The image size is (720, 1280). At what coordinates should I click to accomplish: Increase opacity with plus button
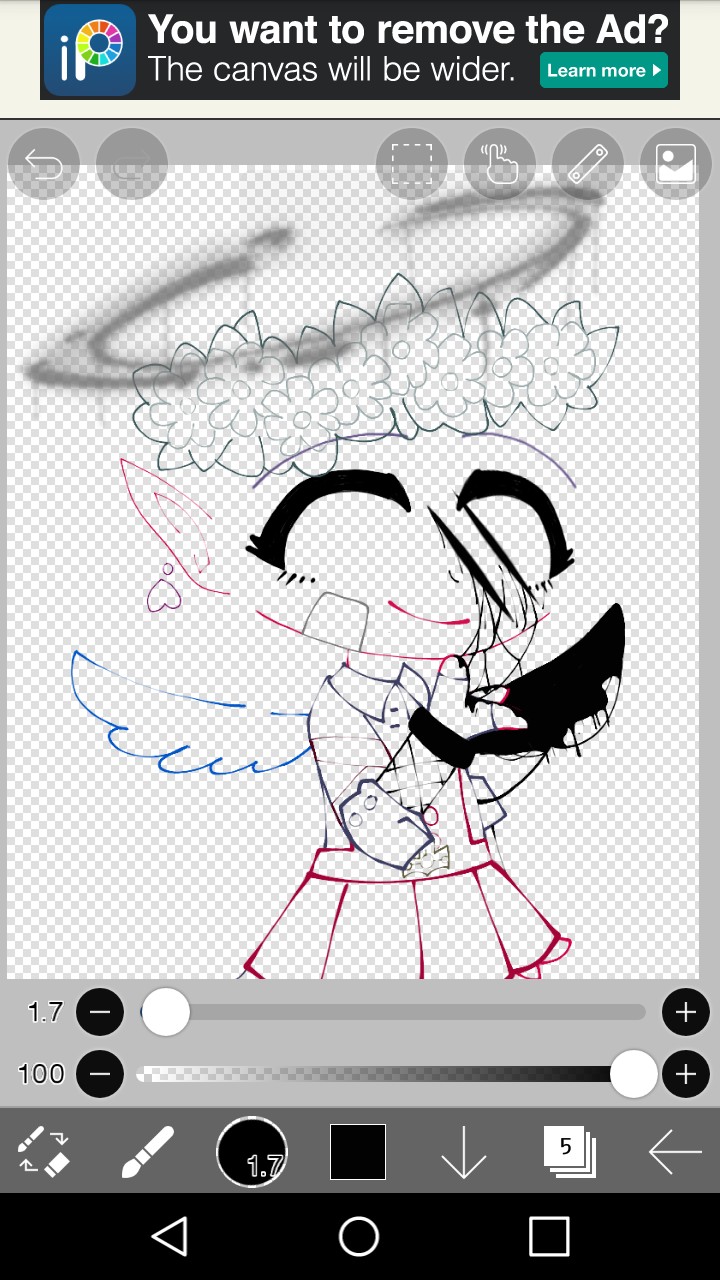685,1074
